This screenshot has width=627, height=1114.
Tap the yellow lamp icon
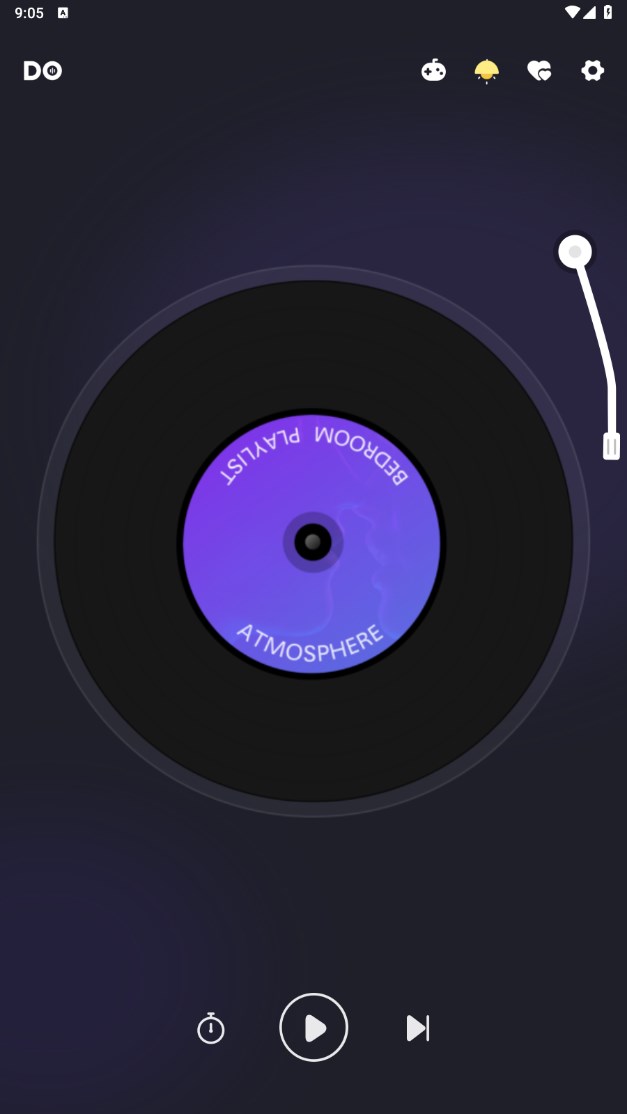487,71
